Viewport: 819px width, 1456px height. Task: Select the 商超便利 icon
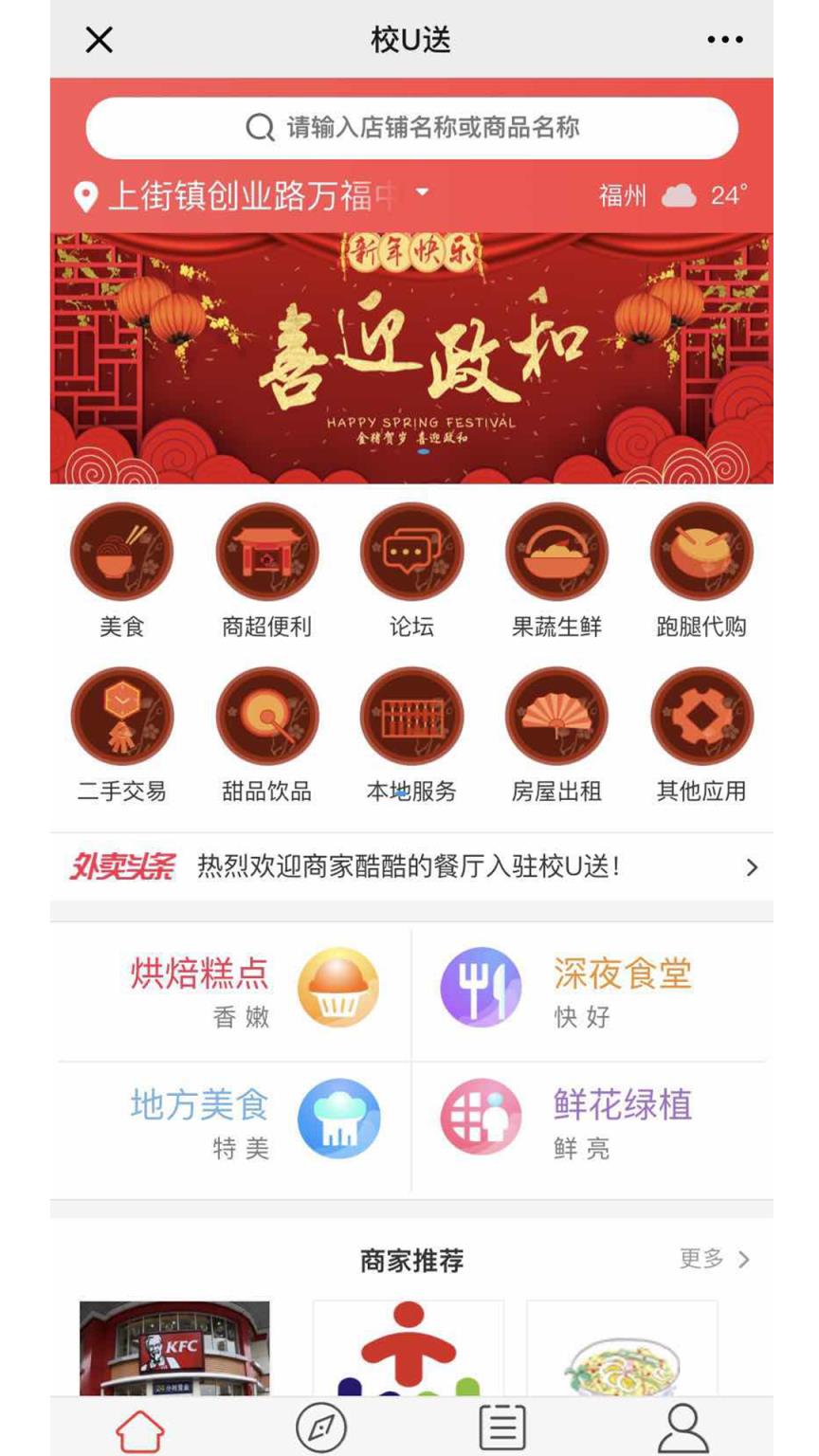267,552
